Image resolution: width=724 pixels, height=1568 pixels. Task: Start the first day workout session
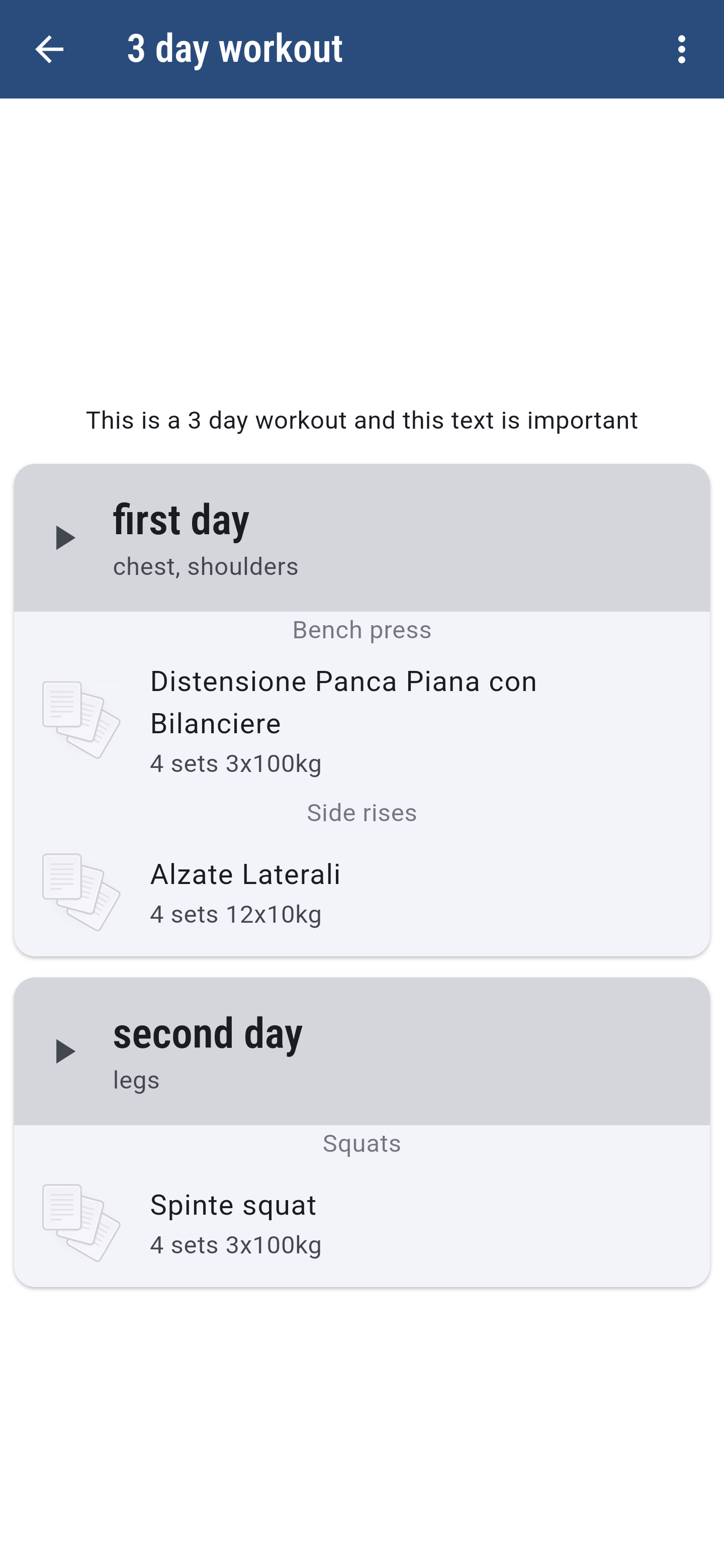tap(64, 537)
